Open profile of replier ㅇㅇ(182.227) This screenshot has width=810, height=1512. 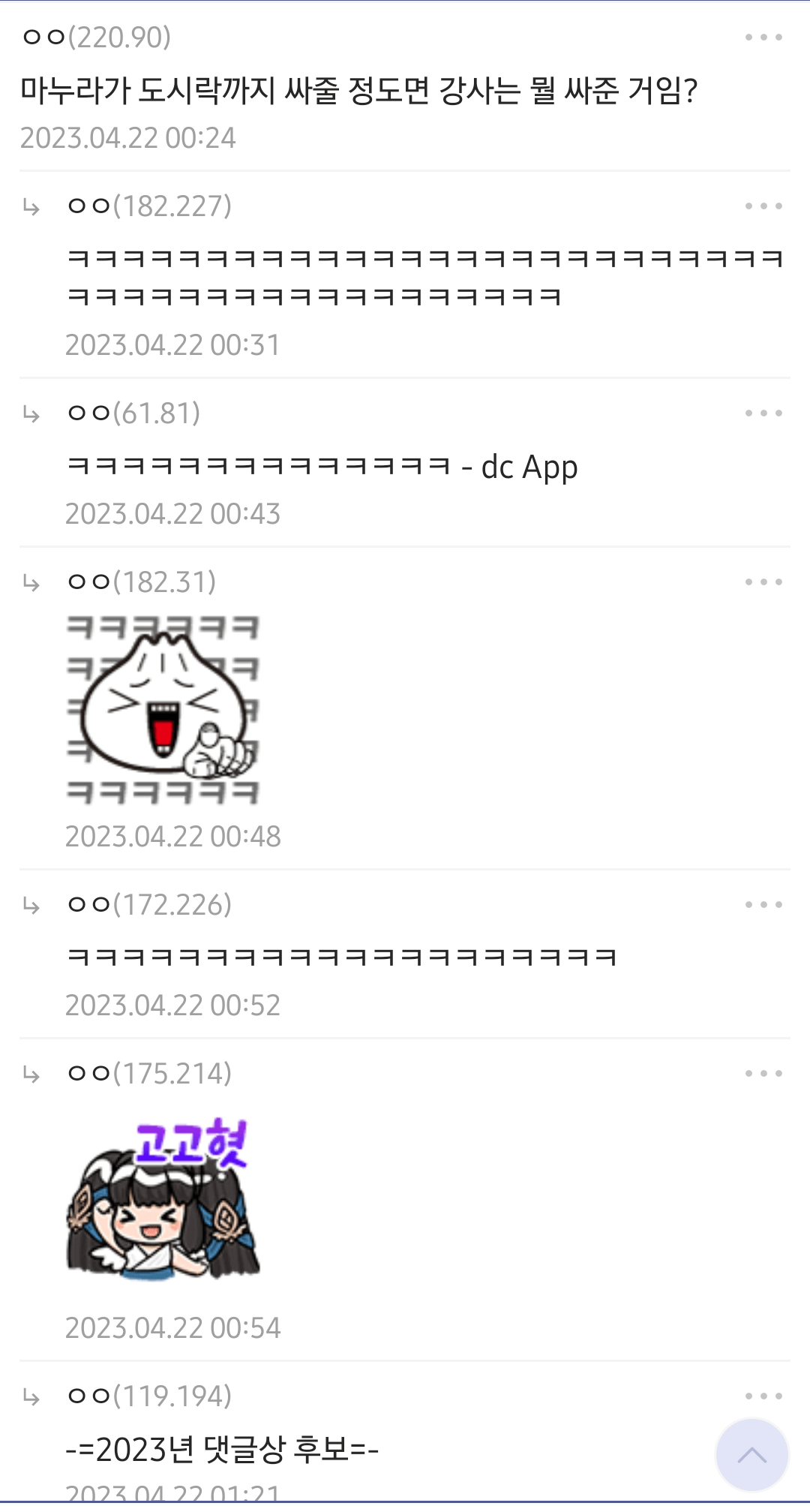click(x=149, y=206)
